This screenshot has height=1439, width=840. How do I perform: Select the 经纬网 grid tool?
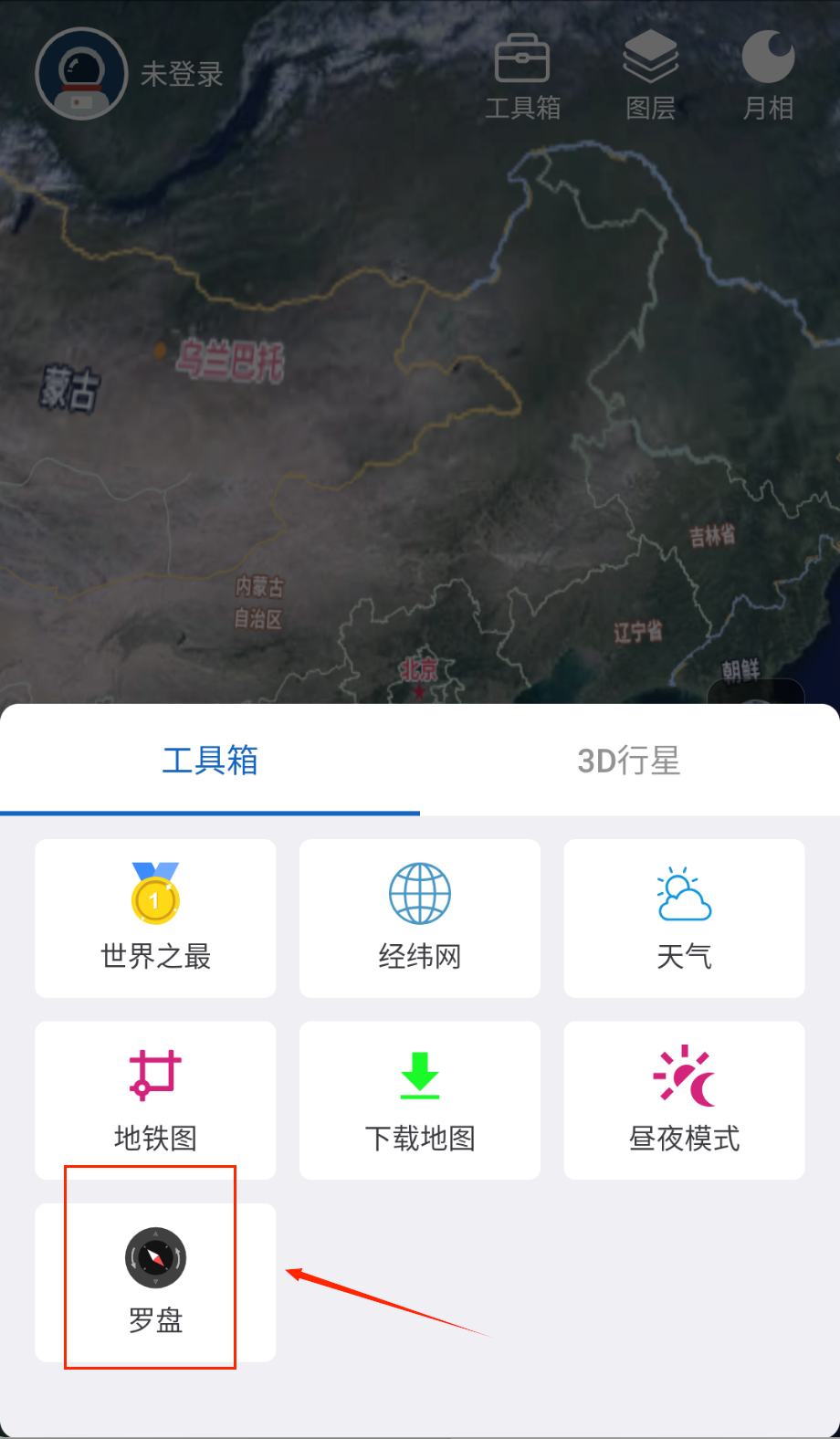pyautogui.click(x=420, y=918)
